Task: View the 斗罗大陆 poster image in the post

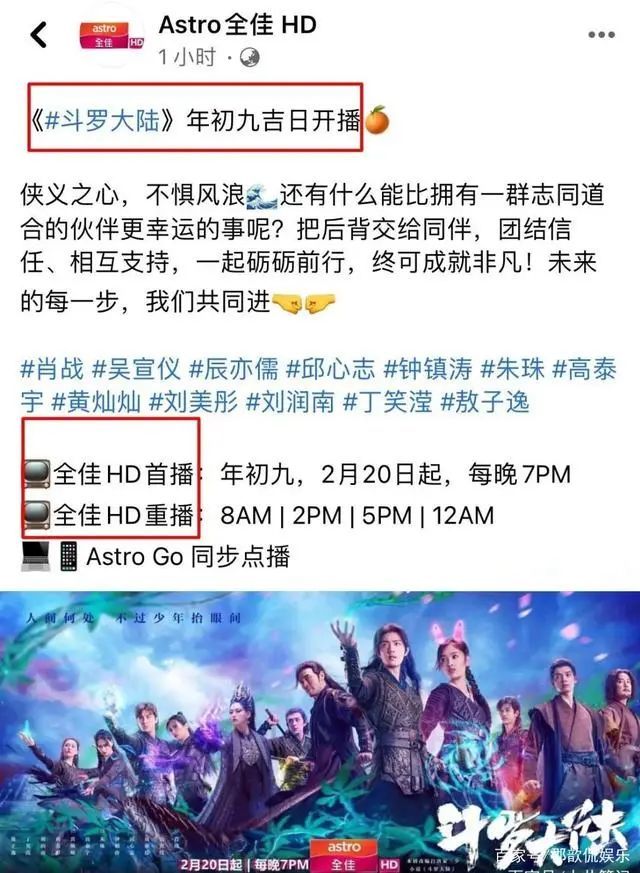Action: [320, 730]
